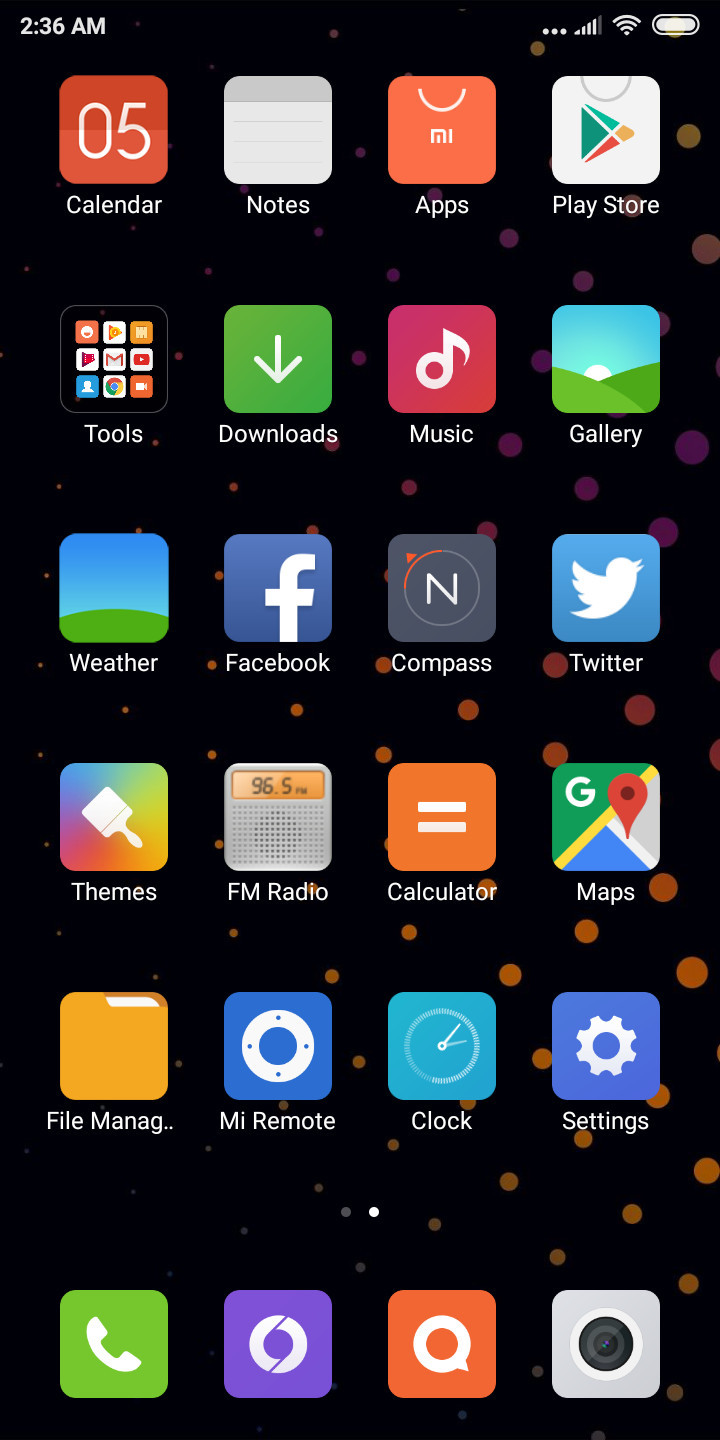Open the Phone dialer in the dock
The height and width of the screenshot is (1440, 720).
click(x=114, y=1344)
